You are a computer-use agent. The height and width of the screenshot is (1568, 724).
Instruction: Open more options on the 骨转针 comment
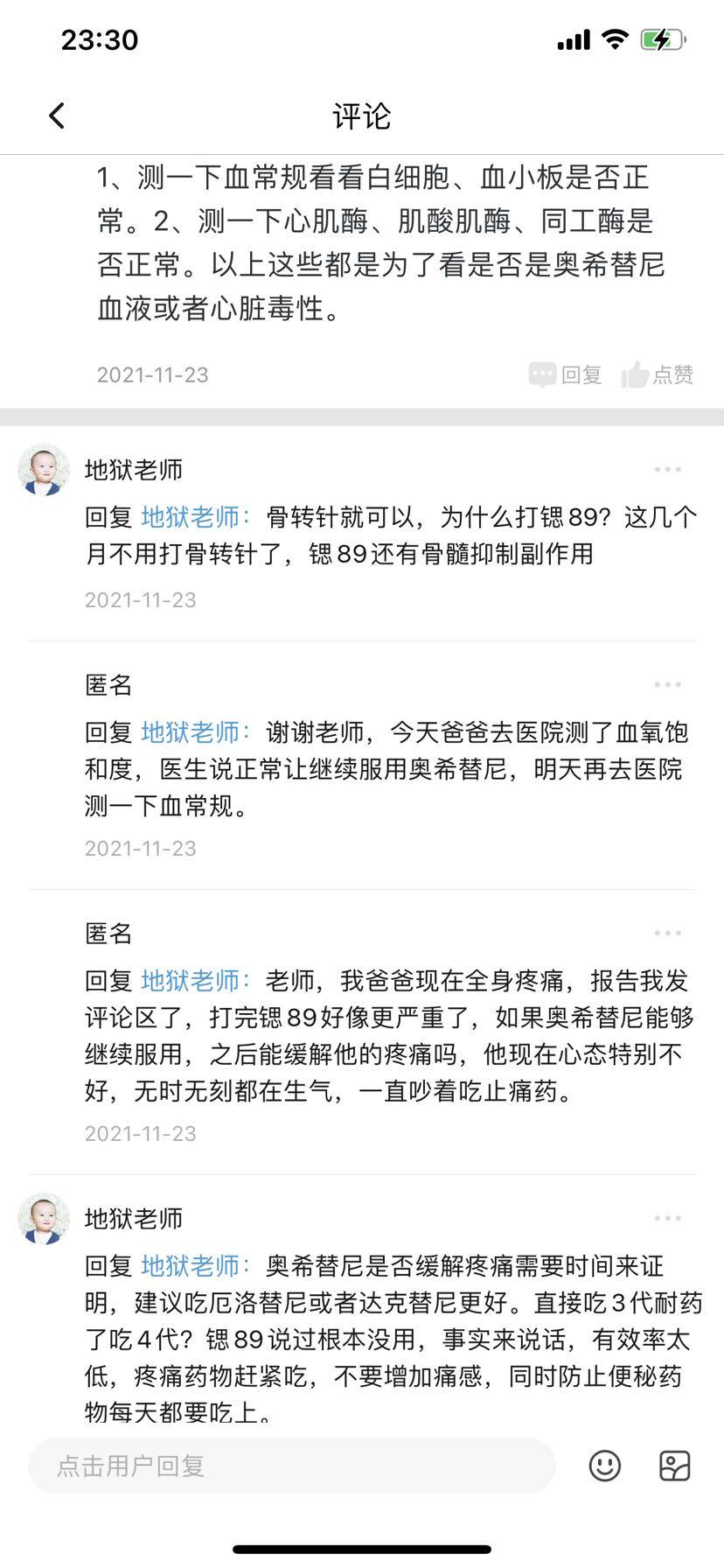click(667, 470)
